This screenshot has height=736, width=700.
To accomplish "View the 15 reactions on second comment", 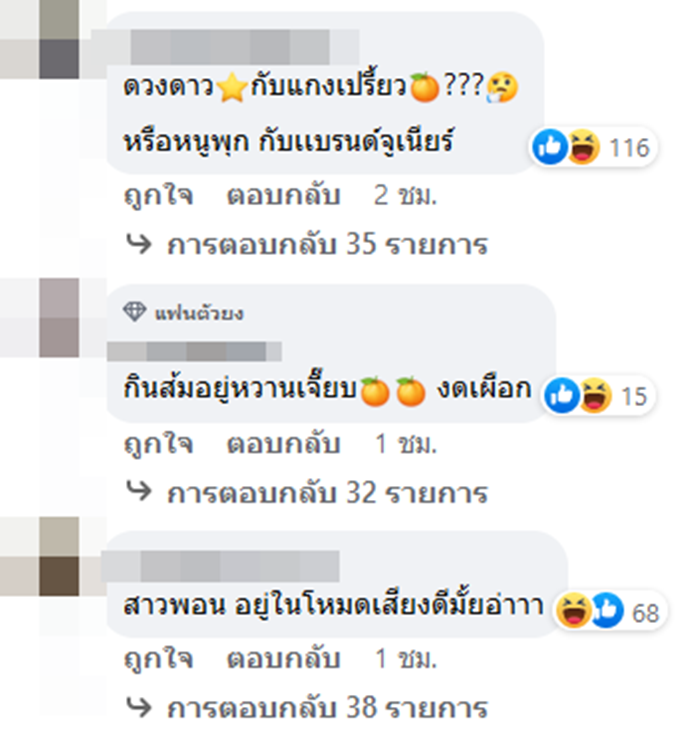I will click(596, 396).
